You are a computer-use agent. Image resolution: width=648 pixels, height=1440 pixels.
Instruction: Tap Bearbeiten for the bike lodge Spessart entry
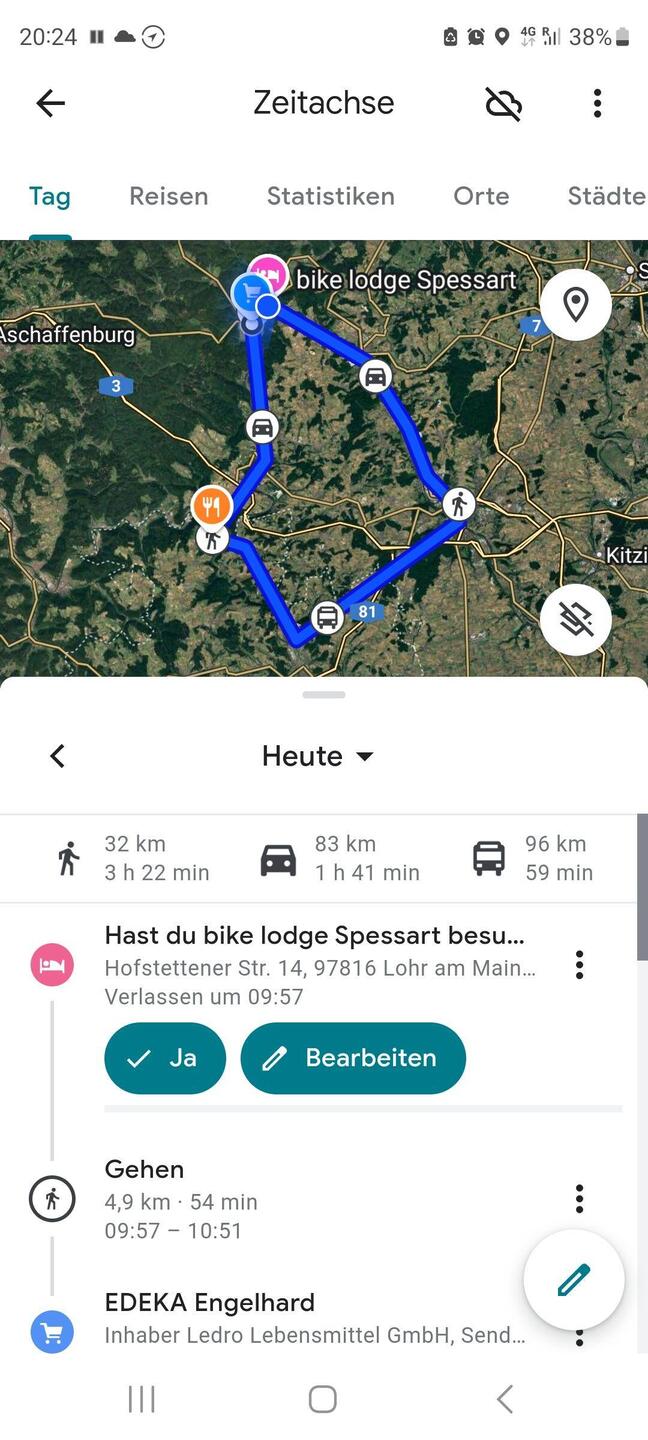click(353, 1058)
